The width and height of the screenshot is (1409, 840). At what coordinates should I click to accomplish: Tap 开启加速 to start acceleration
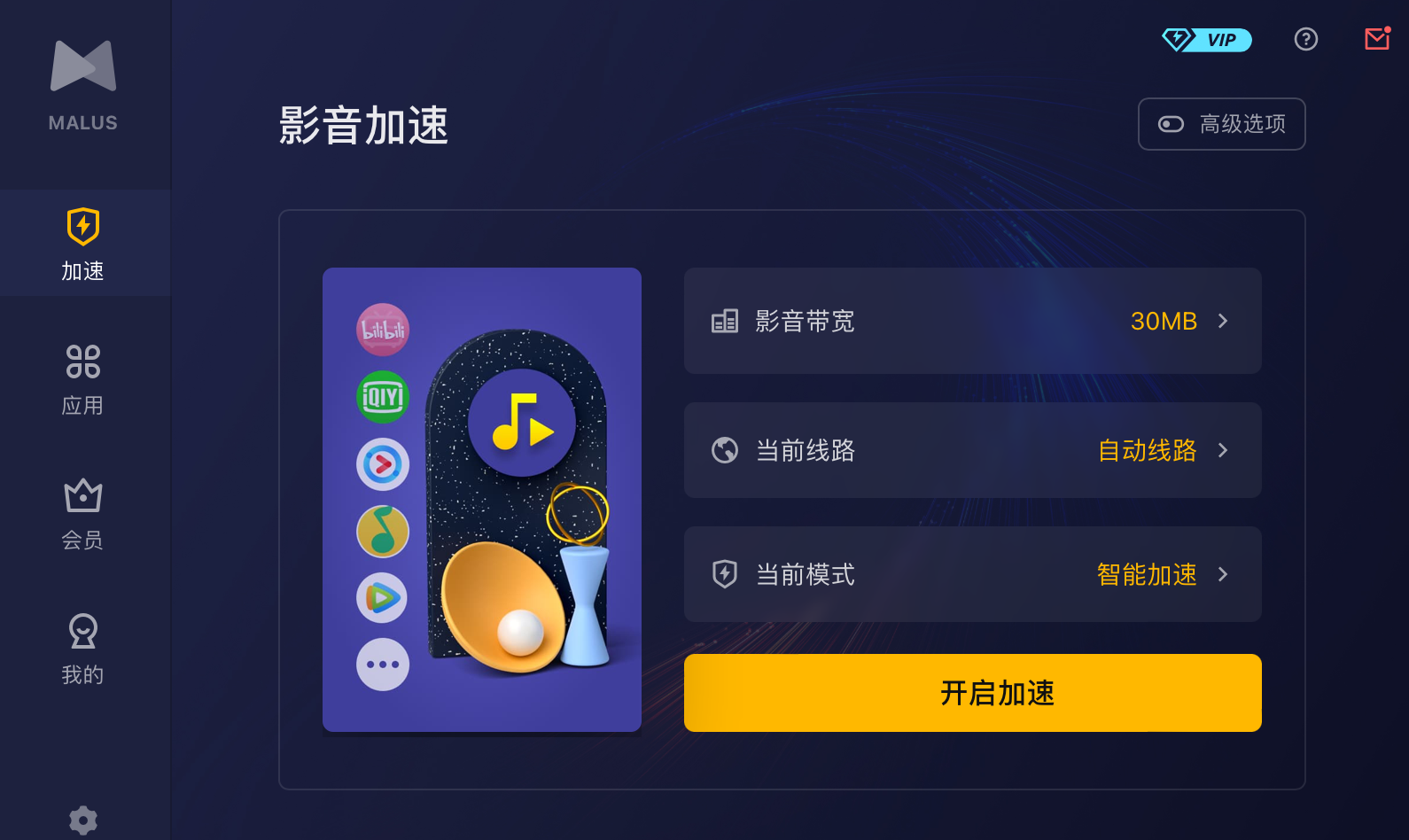pyautogui.click(x=972, y=693)
